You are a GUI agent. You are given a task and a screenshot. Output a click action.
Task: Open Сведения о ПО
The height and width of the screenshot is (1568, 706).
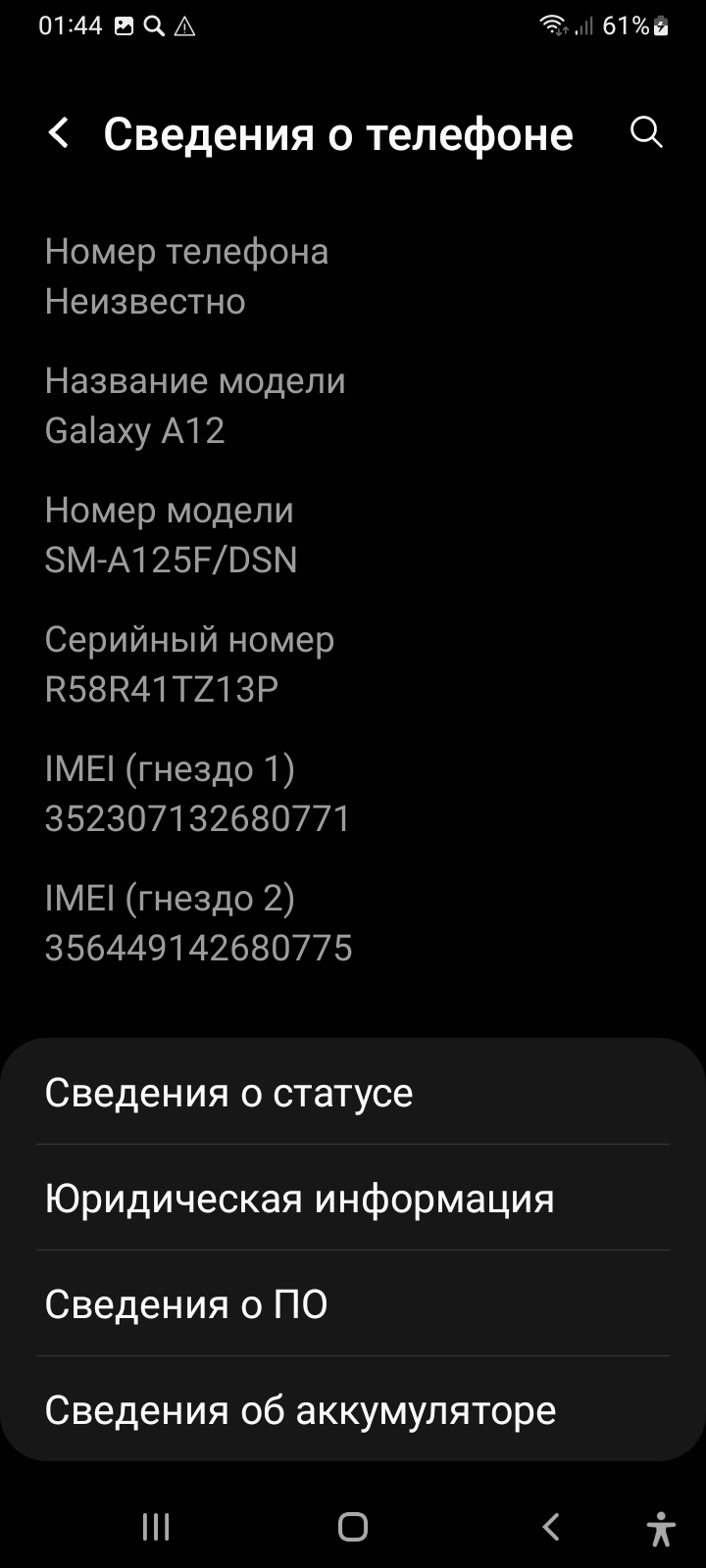[x=353, y=1303]
